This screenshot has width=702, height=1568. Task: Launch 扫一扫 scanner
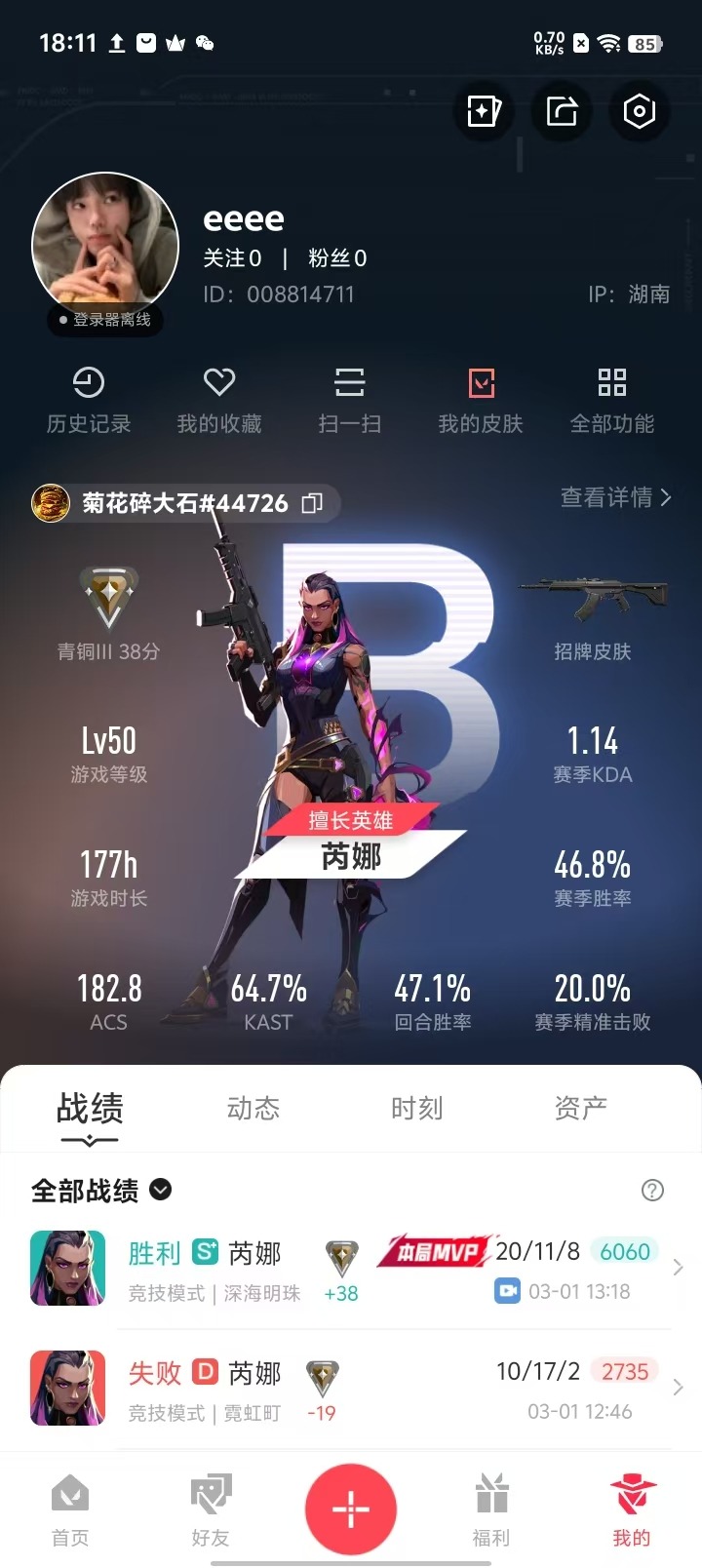(350, 401)
